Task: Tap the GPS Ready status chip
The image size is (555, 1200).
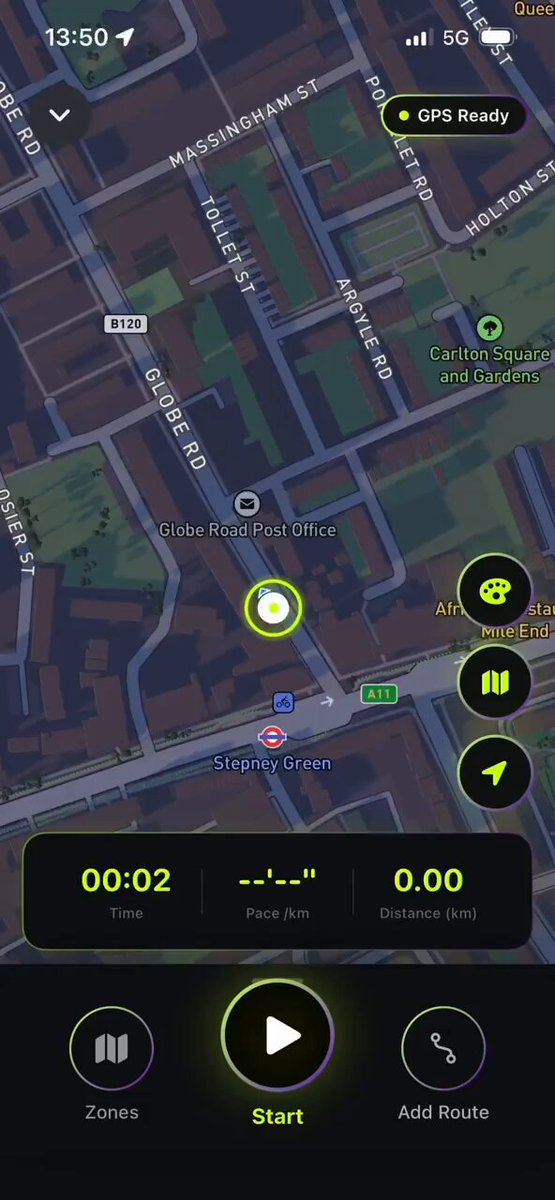Action: (453, 116)
